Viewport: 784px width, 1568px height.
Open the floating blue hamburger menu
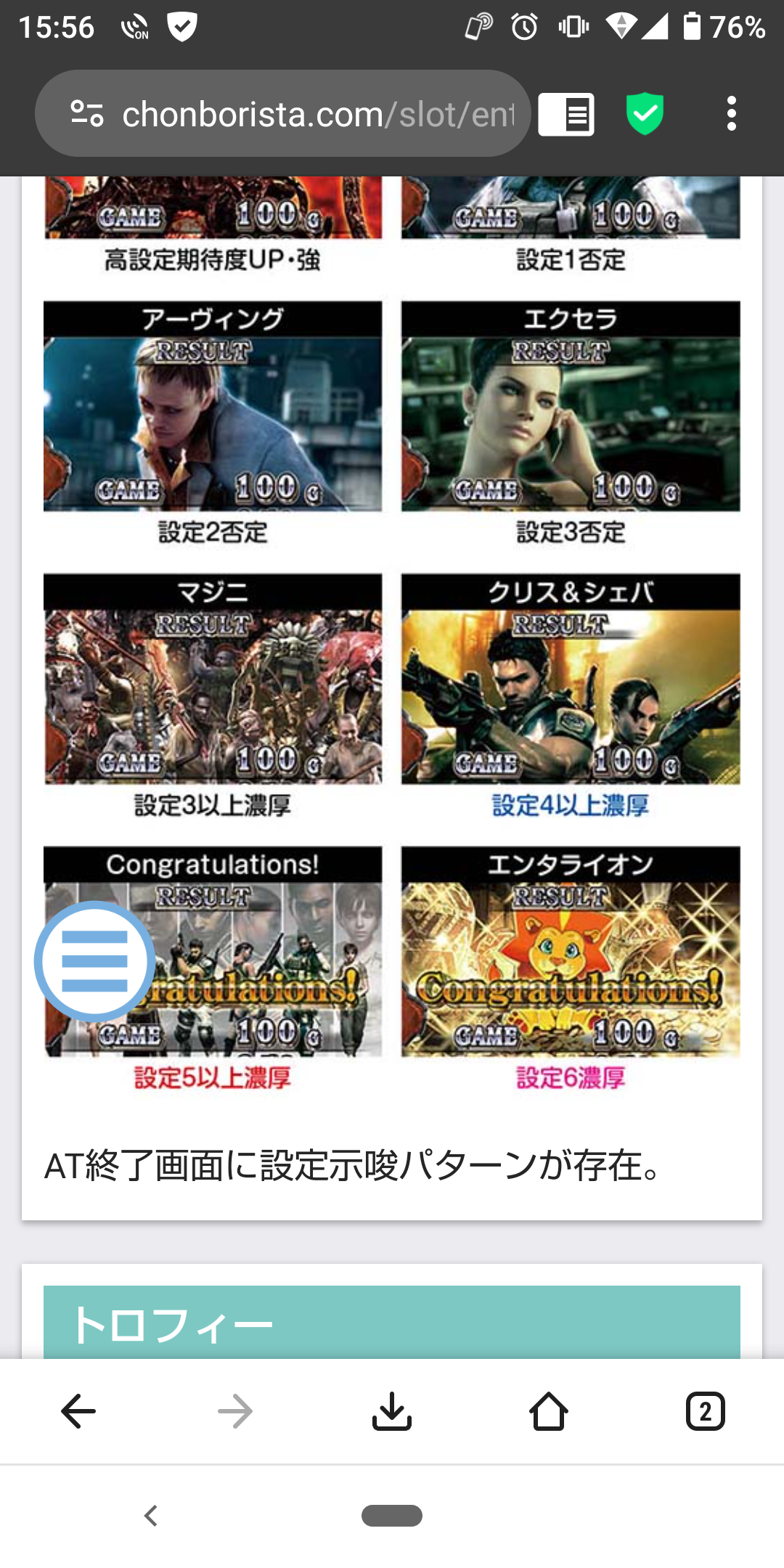click(x=94, y=961)
